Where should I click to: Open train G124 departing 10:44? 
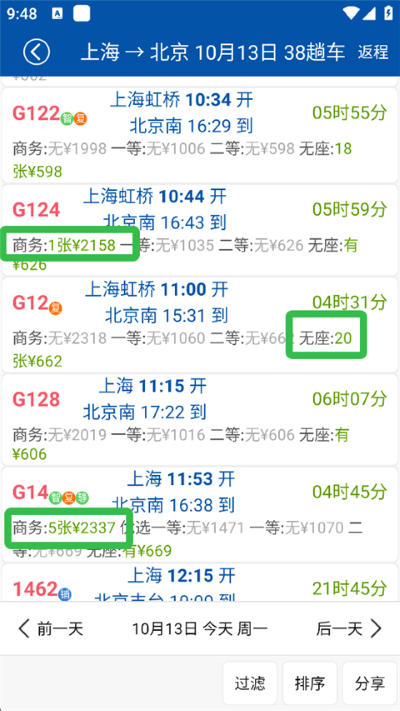point(200,230)
